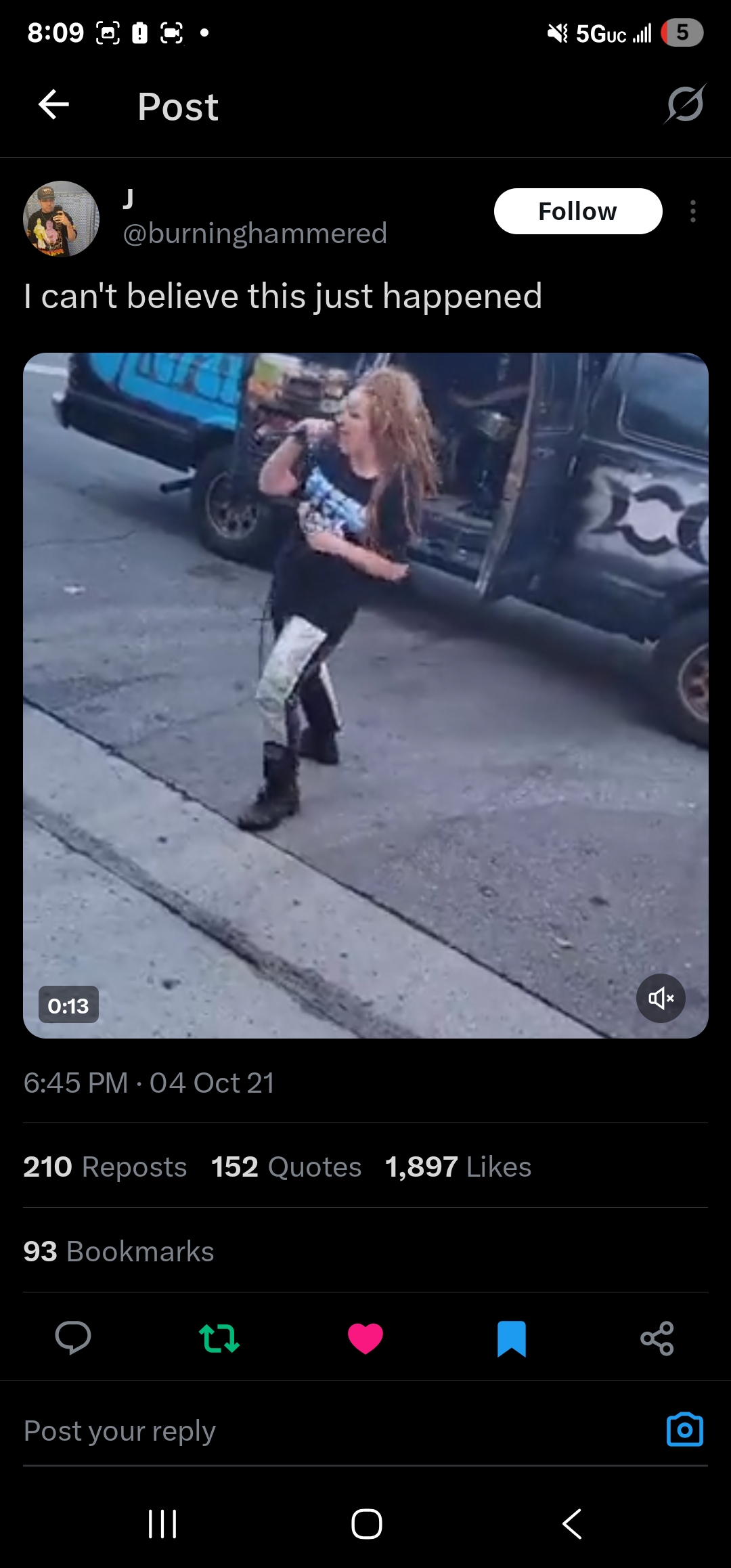The width and height of the screenshot is (731, 1568).
Task: Unlike the post with the heart icon
Action: (x=365, y=1338)
